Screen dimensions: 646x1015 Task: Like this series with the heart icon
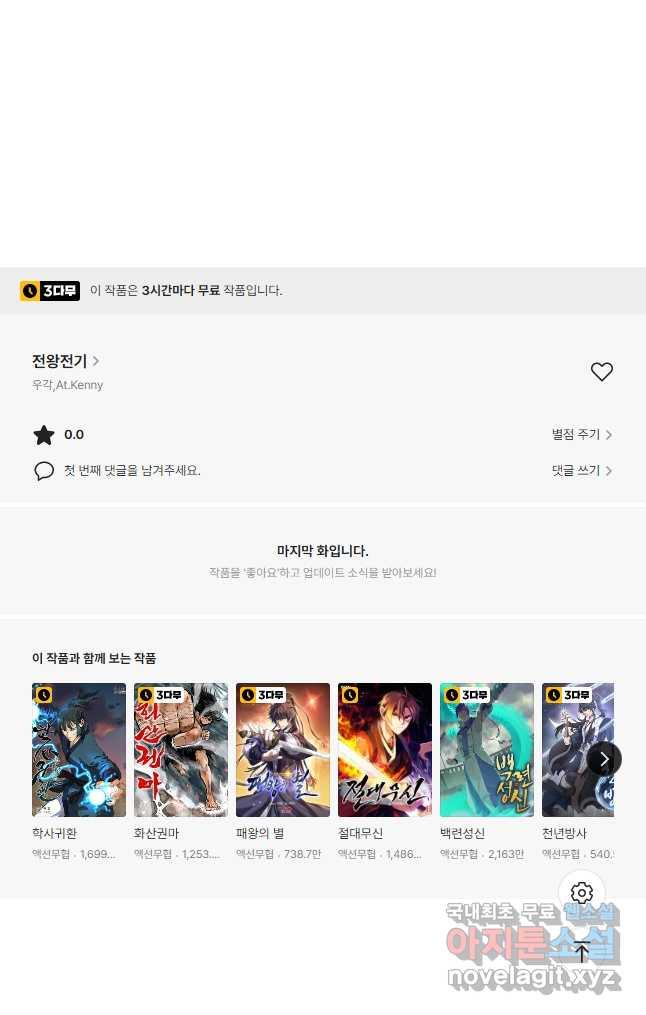pos(601,372)
